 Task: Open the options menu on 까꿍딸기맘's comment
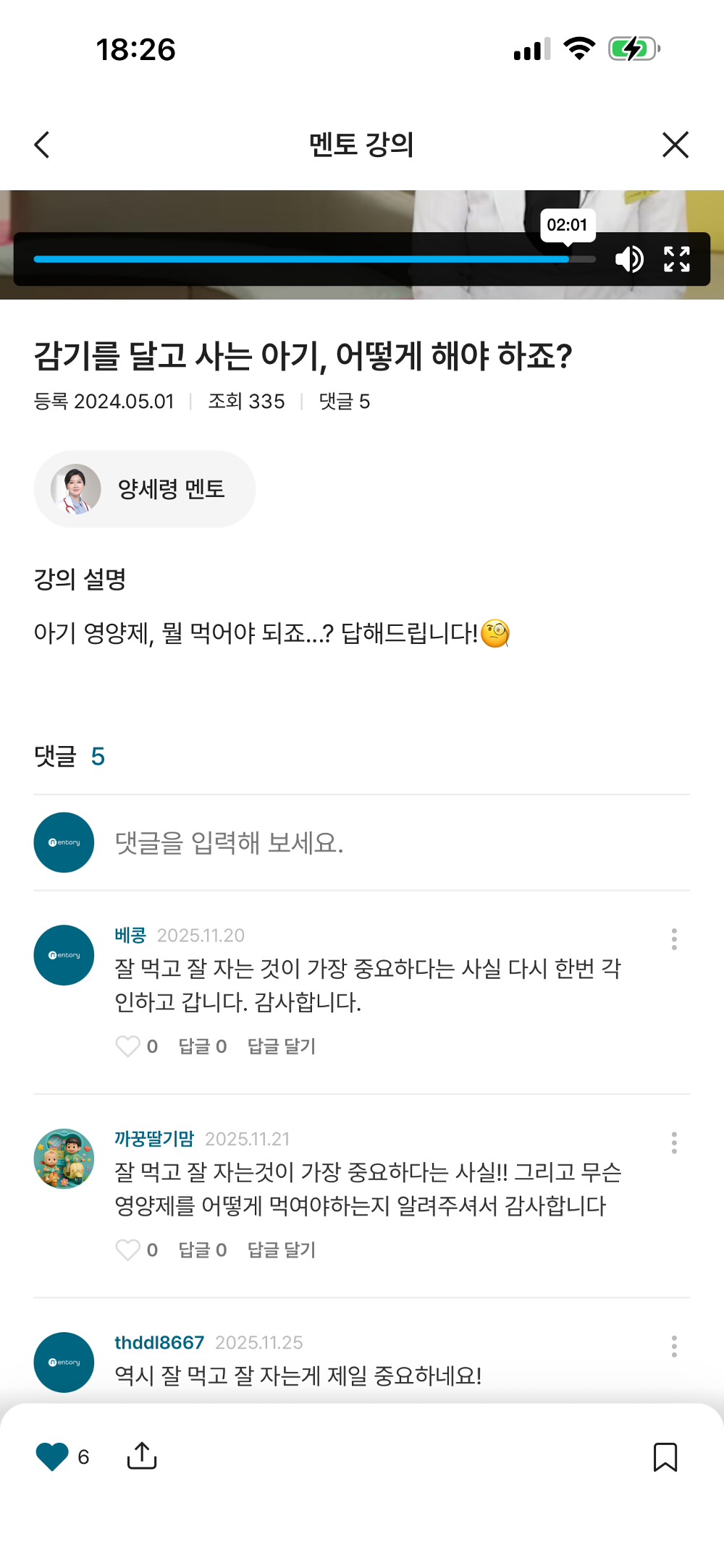point(674,1142)
